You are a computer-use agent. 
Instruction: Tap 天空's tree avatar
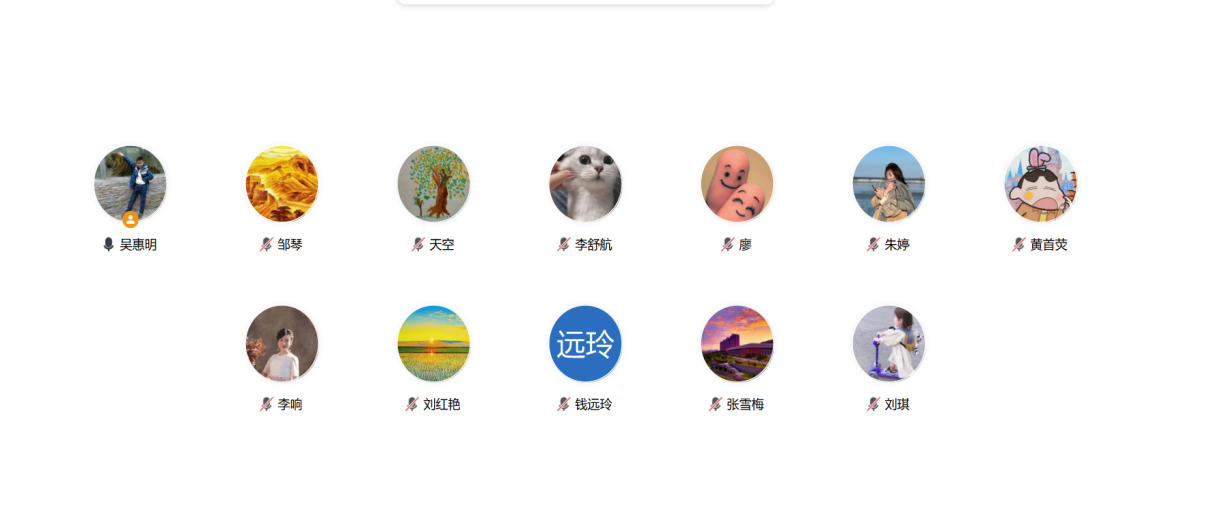(x=434, y=183)
